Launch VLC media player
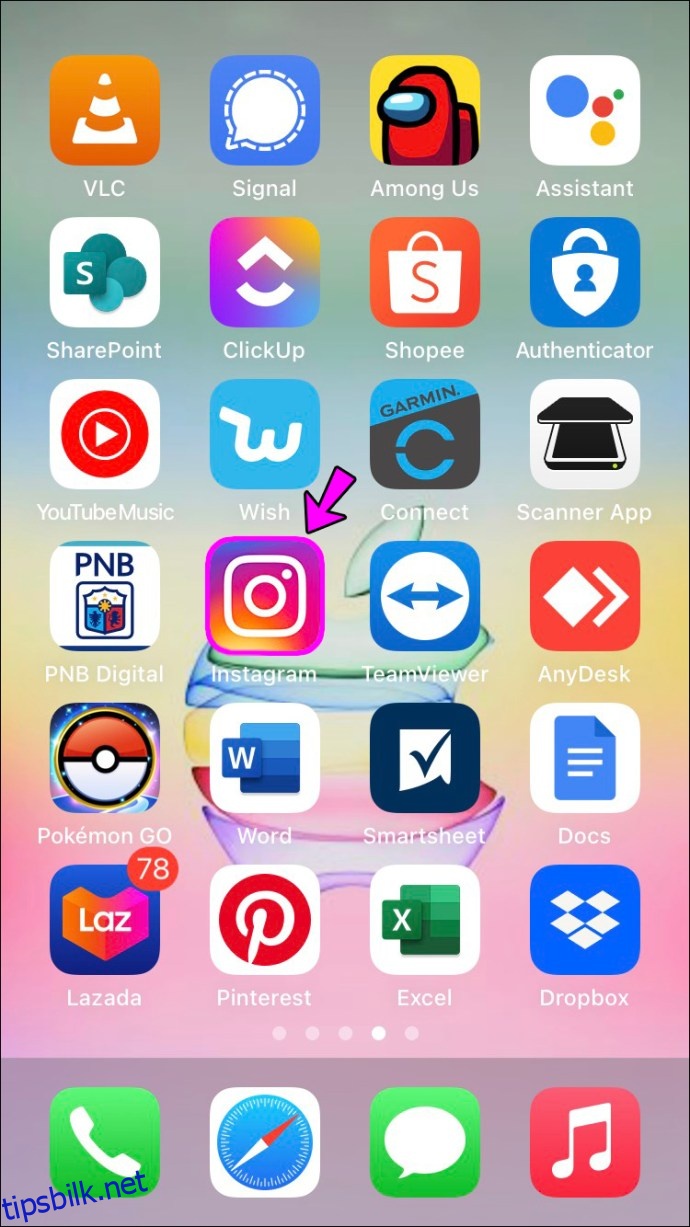Image resolution: width=690 pixels, height=1227 pixels. point(105,110)
